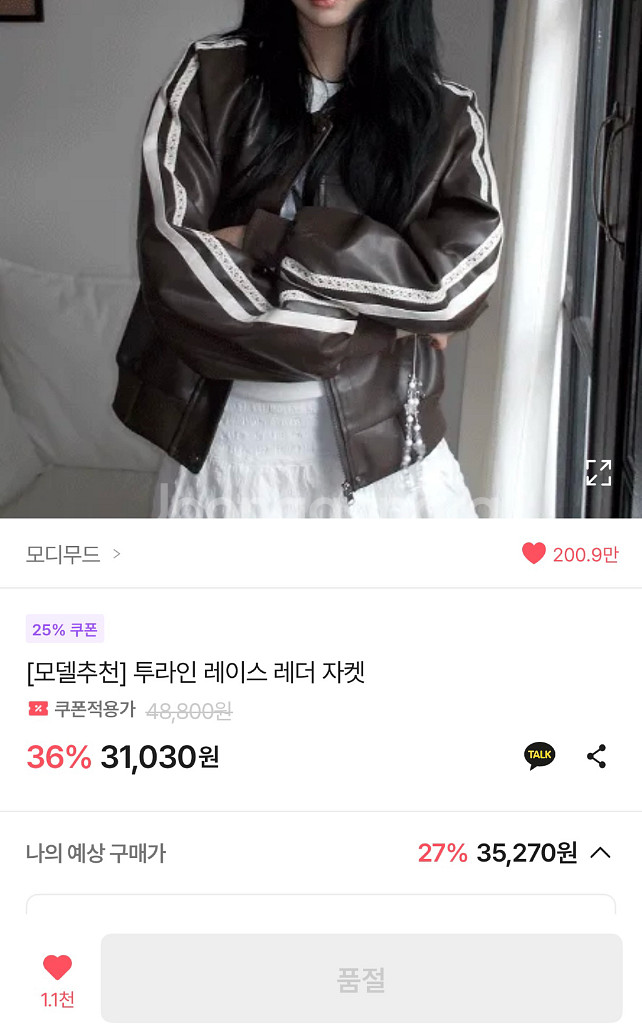Toggle the product wishlist heart
The width and height of the screenshot is (642, 1024).
(57, 968)
